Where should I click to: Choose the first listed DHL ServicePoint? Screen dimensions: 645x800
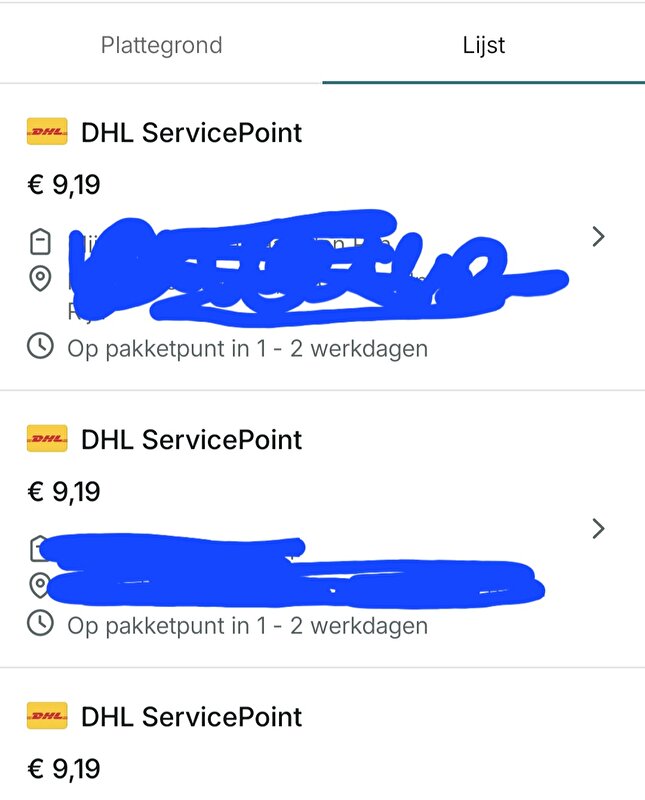pos(322,236)
